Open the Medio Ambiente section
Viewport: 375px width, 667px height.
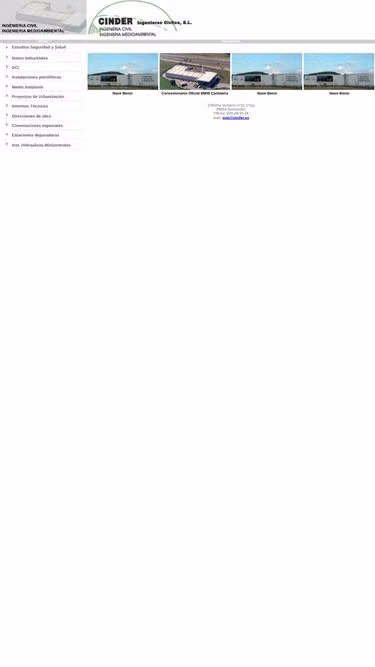pos(28,87)
